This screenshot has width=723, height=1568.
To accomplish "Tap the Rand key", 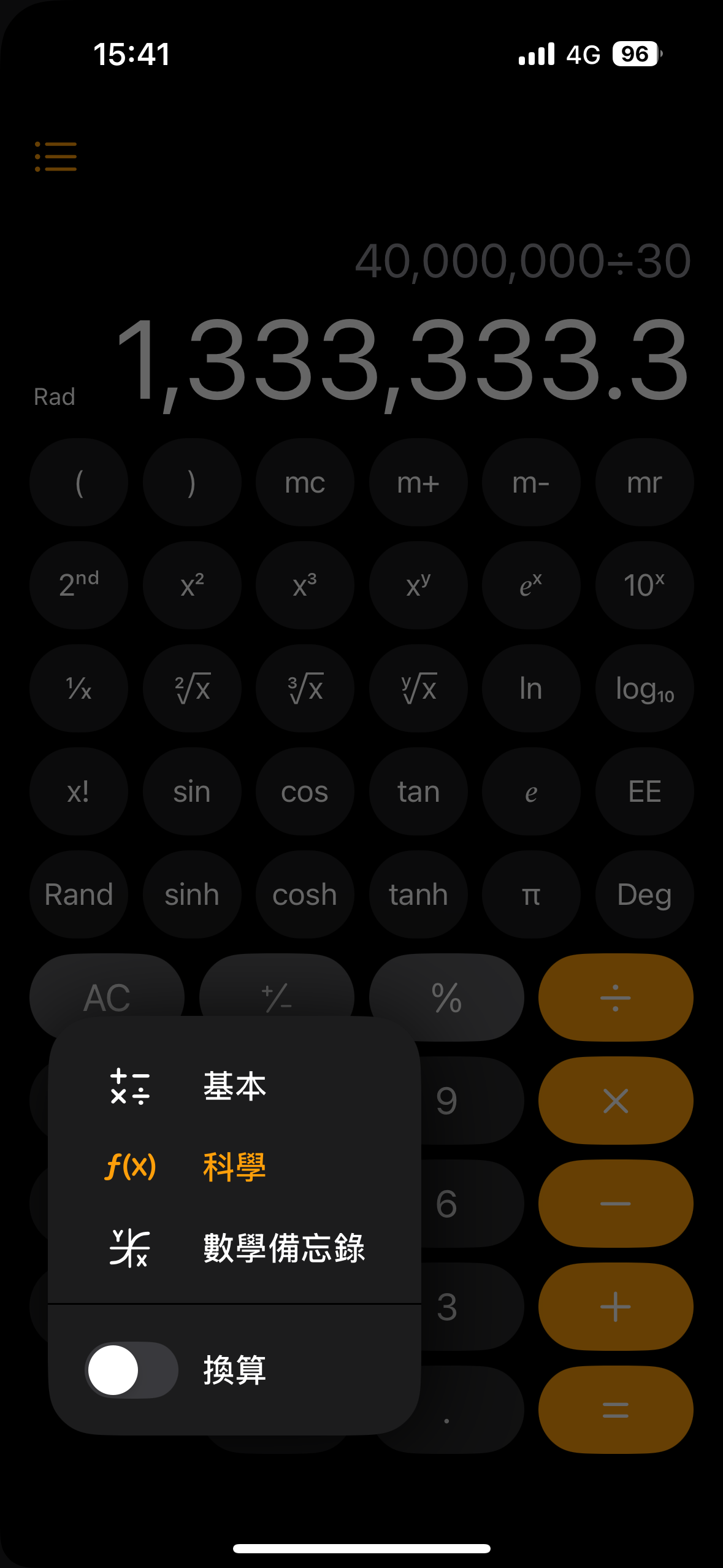I will point(79,894).
